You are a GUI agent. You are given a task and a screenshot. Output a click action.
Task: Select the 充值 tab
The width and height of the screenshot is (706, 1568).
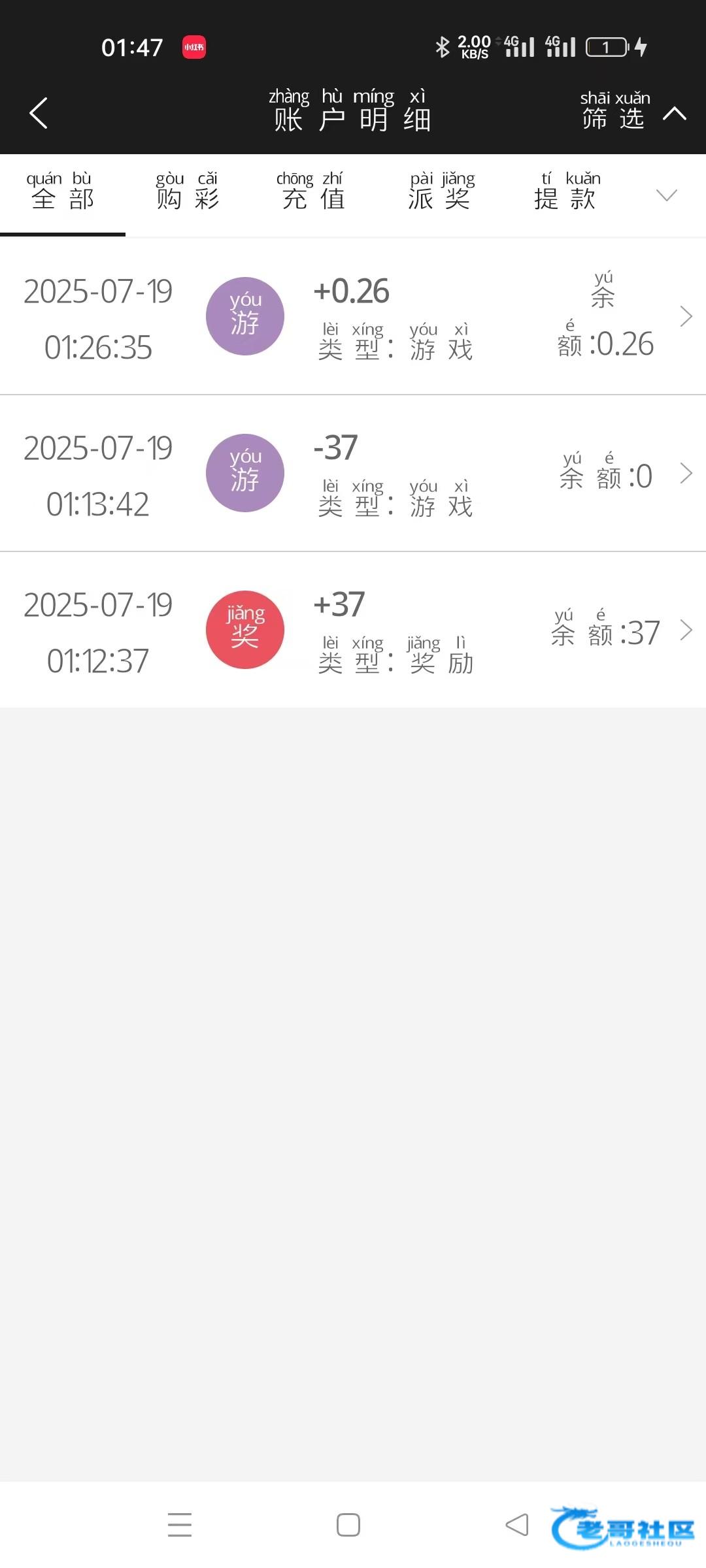[x=313, y=194]
